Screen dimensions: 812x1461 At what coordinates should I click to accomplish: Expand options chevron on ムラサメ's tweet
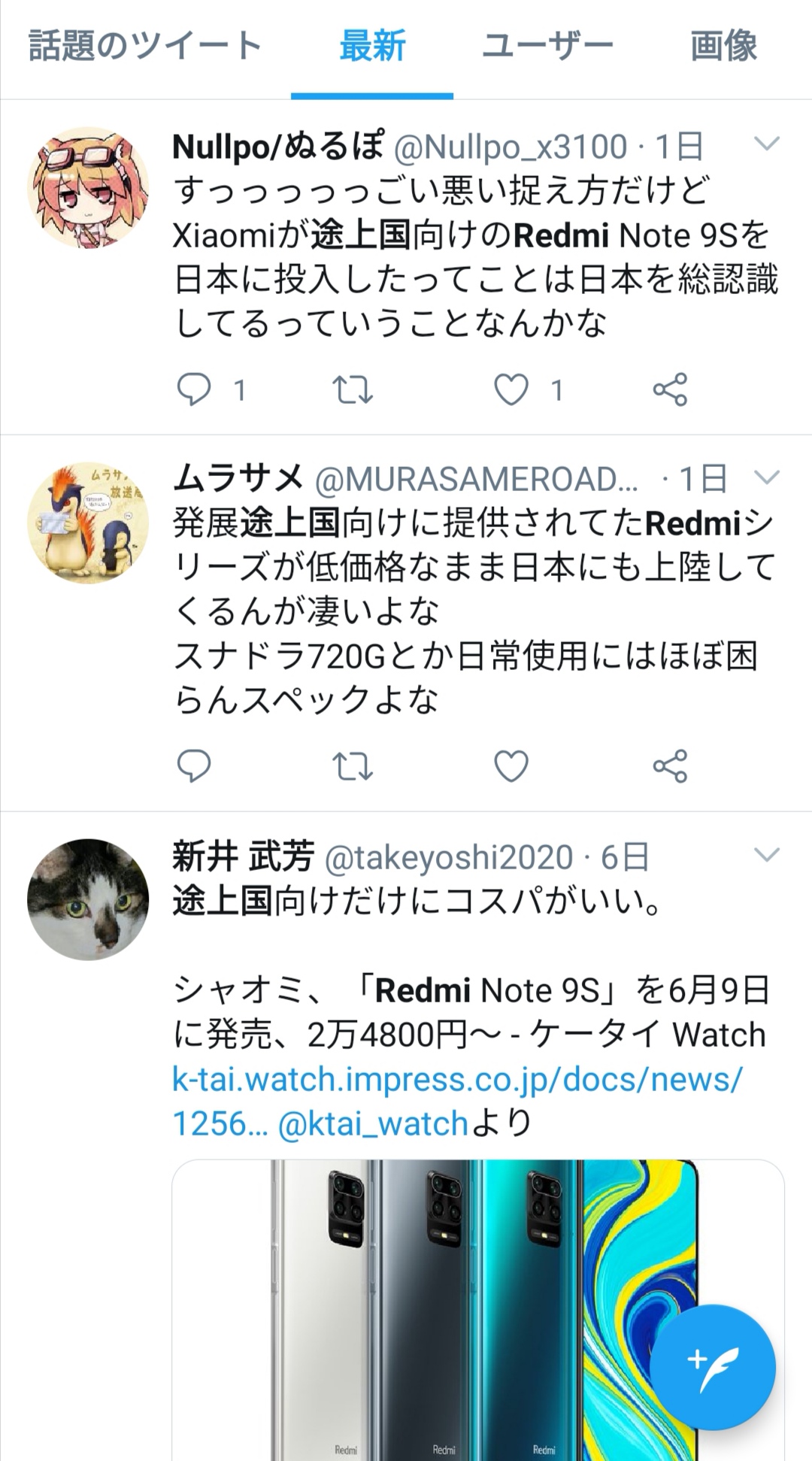766,477
